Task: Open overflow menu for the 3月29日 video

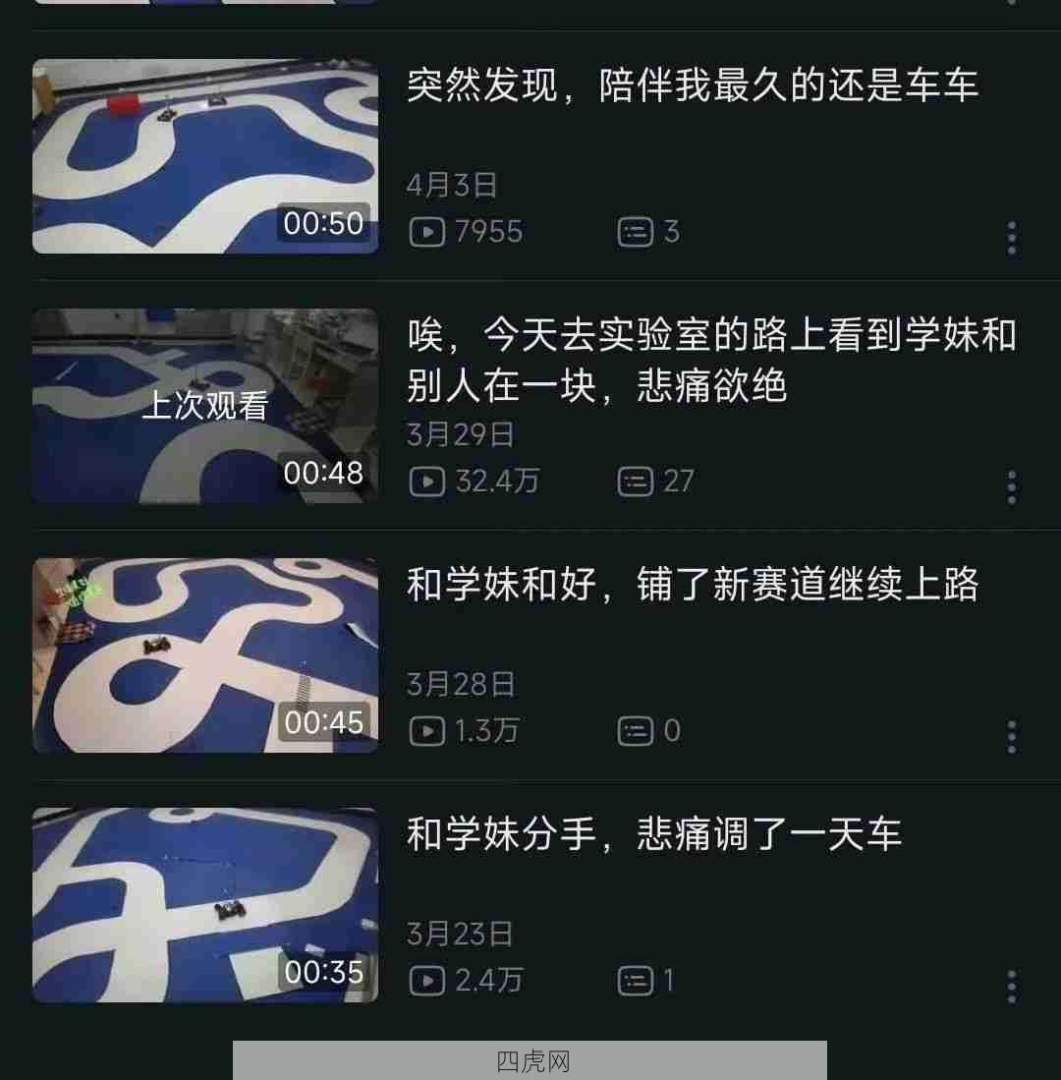Action: point(1012,487)
